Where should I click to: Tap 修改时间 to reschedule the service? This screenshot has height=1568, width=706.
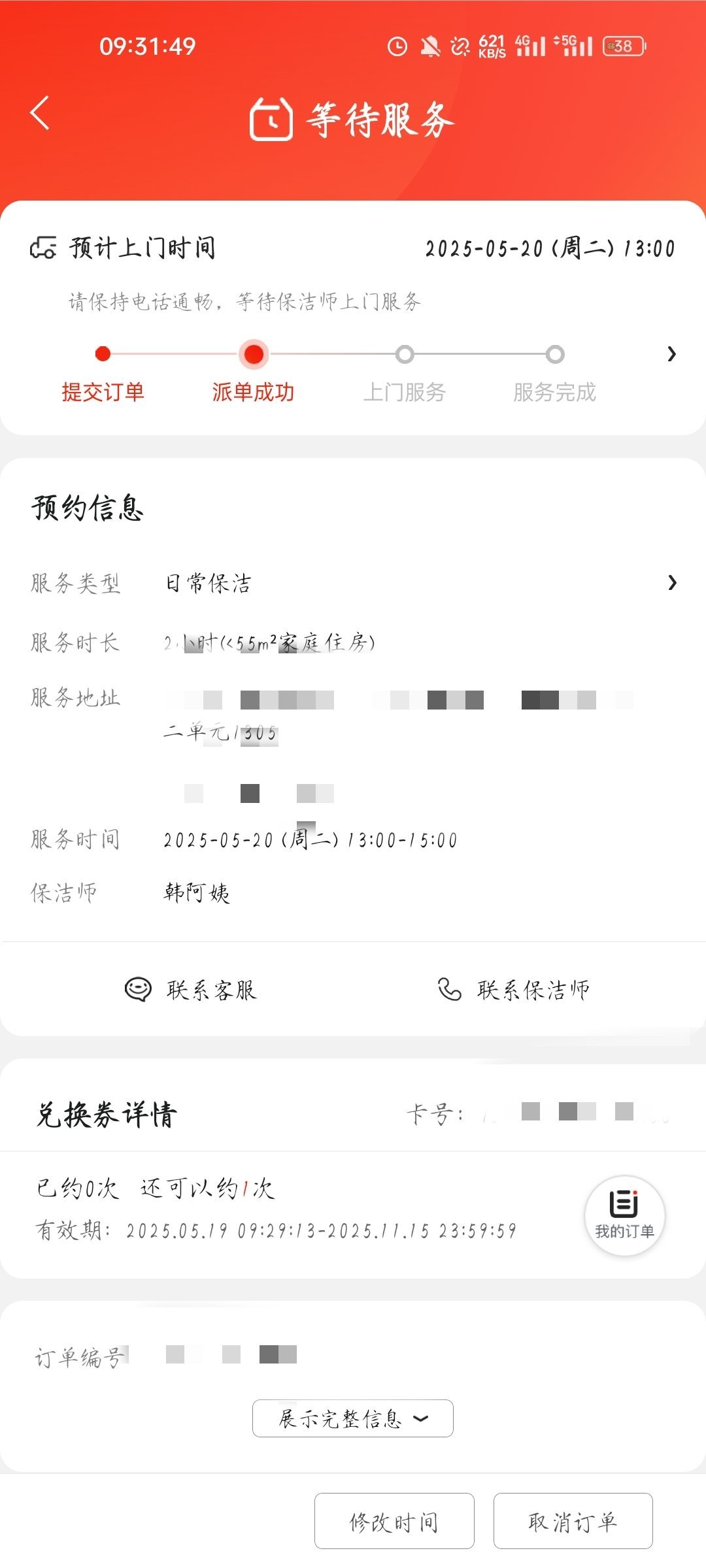click(x=394, y=1522)
